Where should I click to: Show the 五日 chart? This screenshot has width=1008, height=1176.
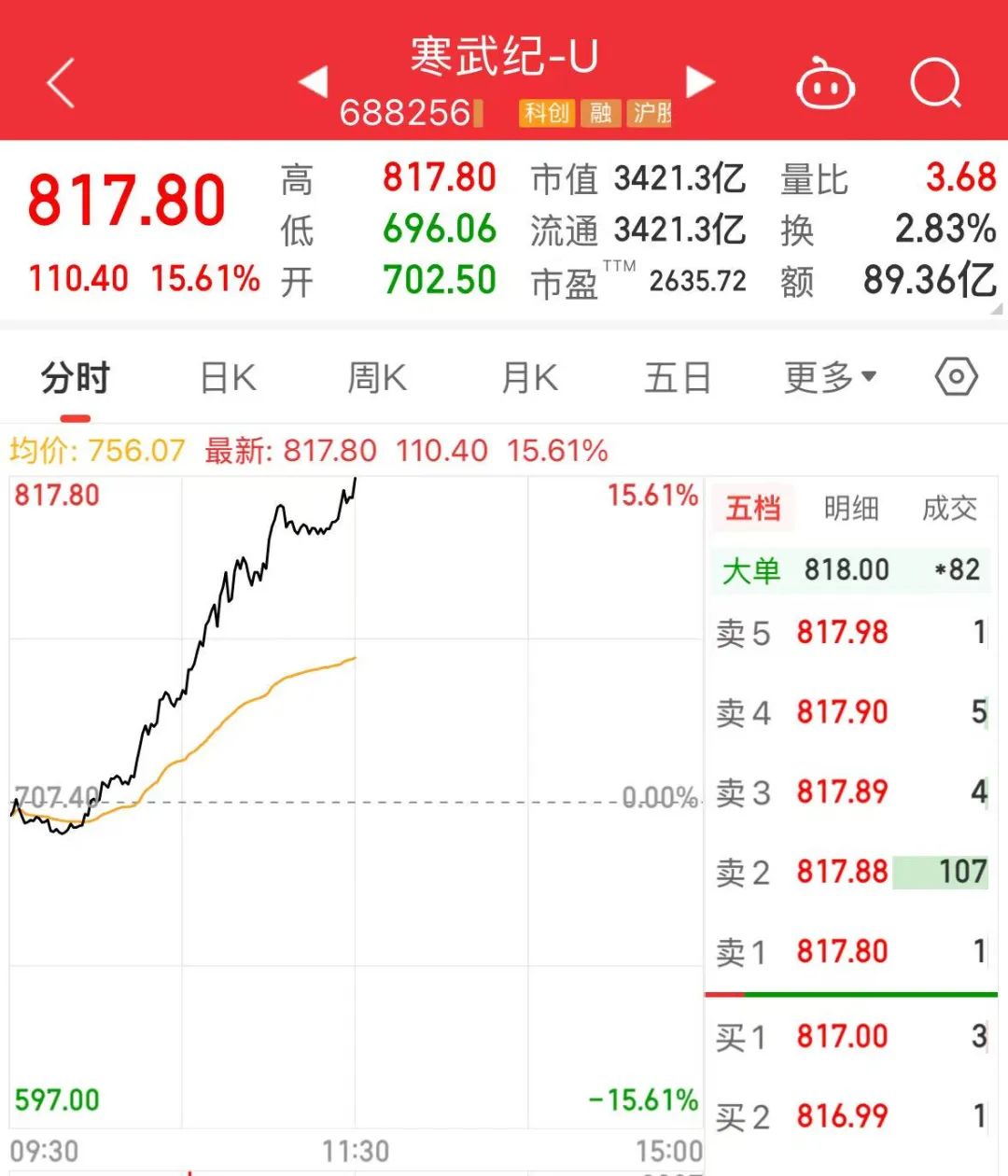[x=678, y=379]
